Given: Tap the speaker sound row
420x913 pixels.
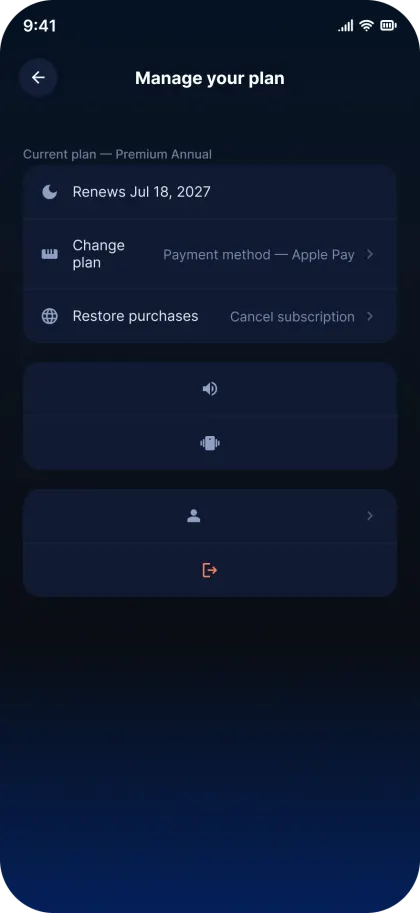Looking at the screenshot, I should 210,389.
